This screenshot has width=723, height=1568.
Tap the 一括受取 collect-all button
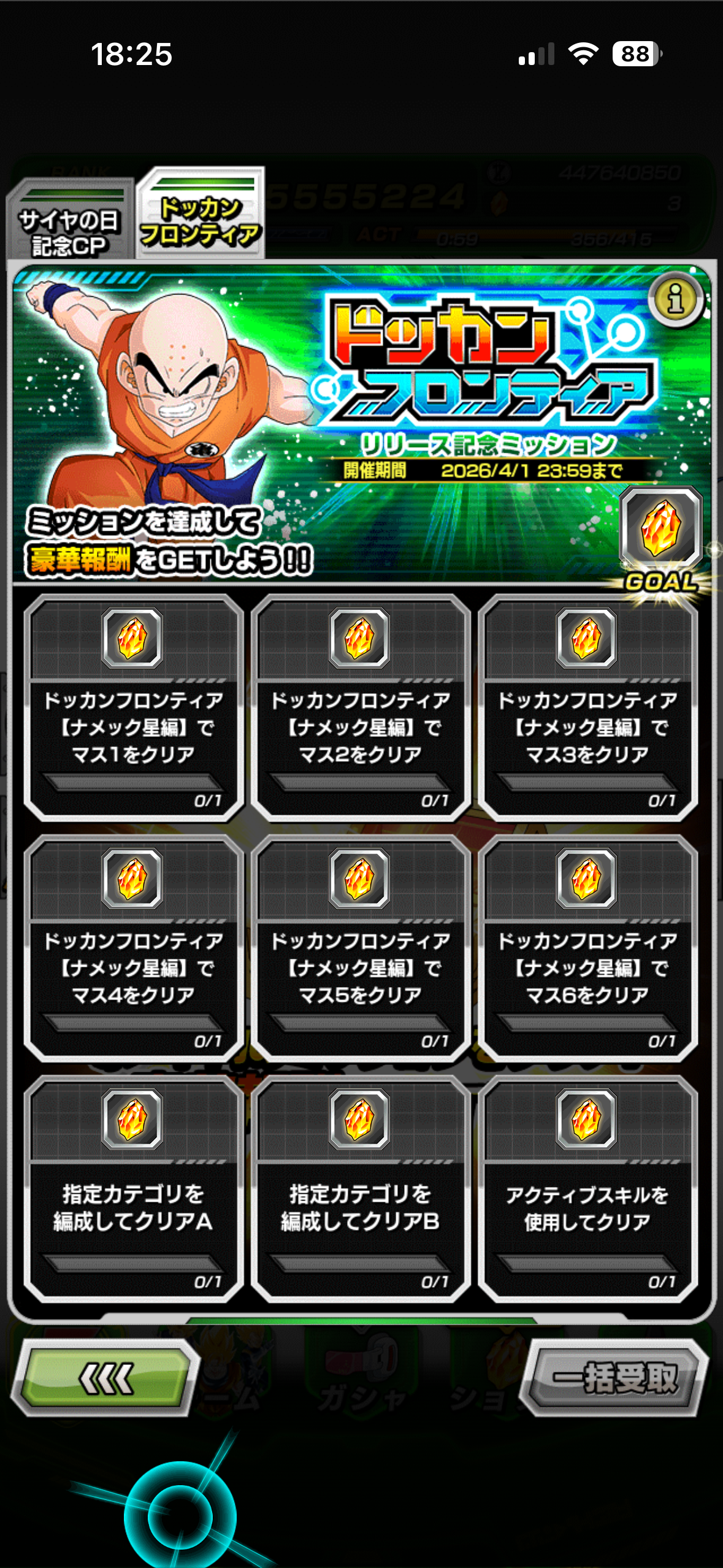coord(614,1377)
